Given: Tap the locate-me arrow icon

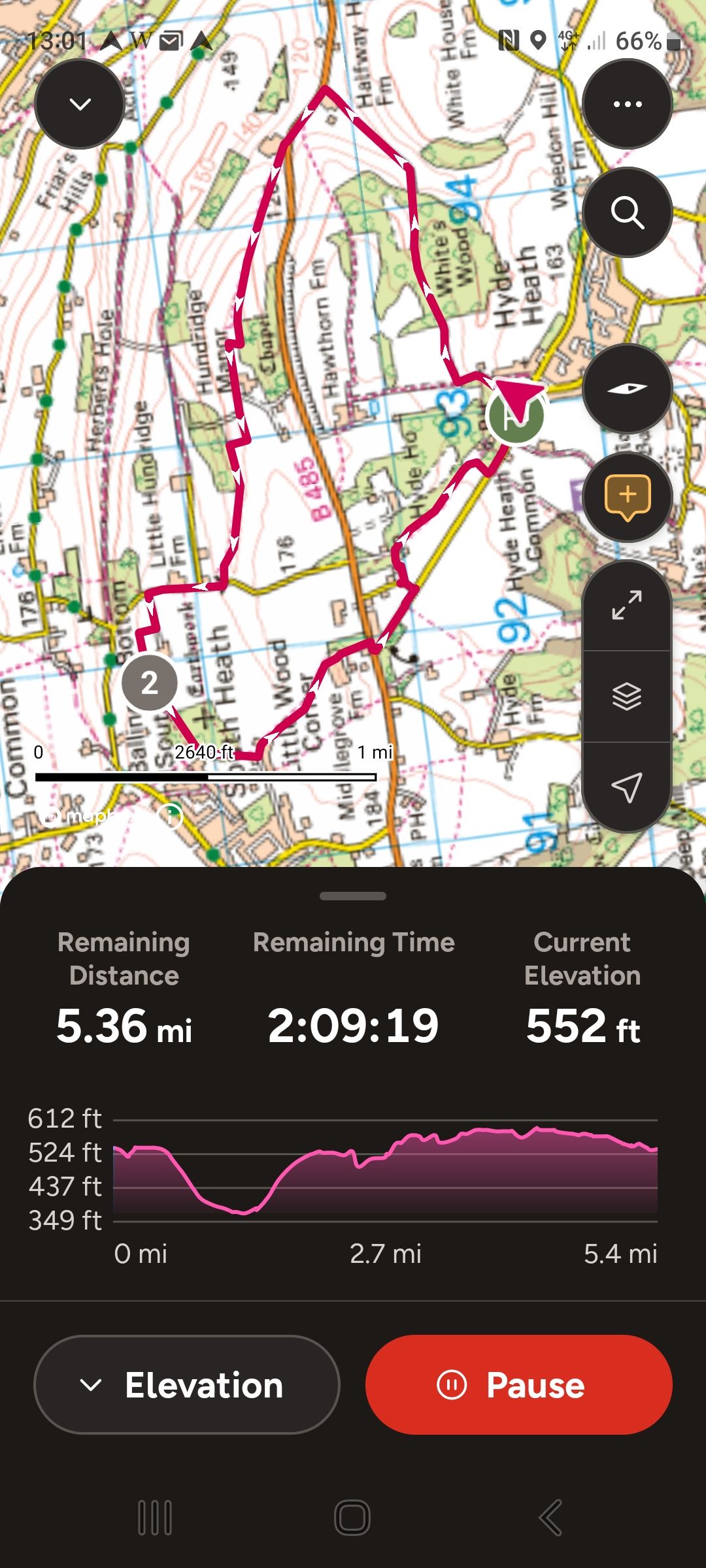Looking at the screenshot, I should tap(626, 787).
